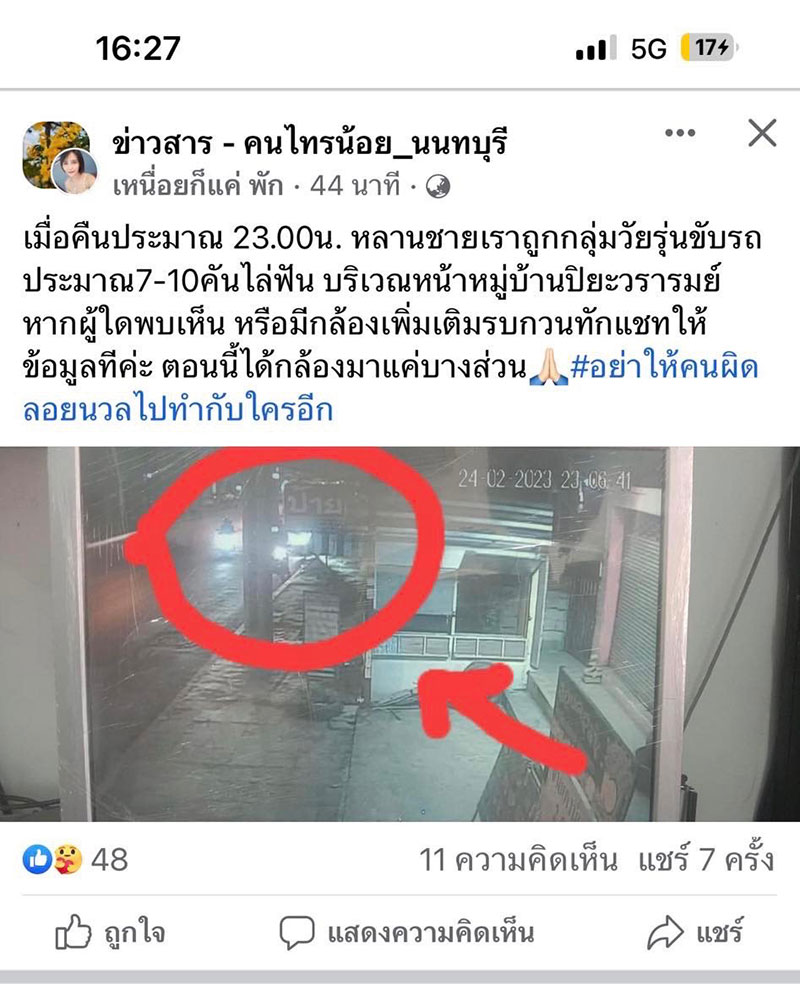Image resolution: width=800 pixels, height=984 pixels.
Task: Open the 11 ความคิดเห็น comments list
Action: 519,859
